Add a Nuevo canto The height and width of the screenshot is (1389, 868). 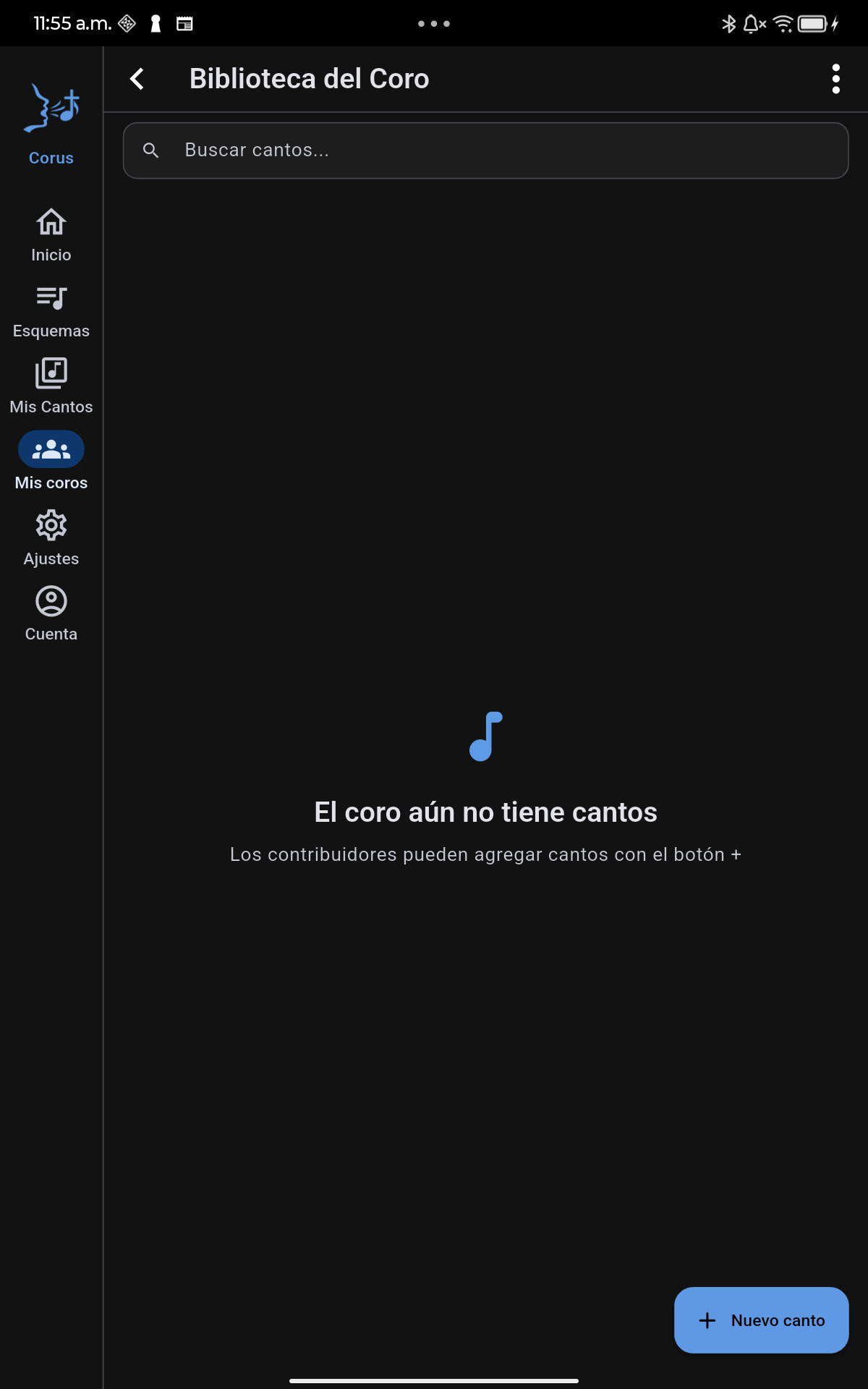pyautogui.click(x=761, y=1320)
